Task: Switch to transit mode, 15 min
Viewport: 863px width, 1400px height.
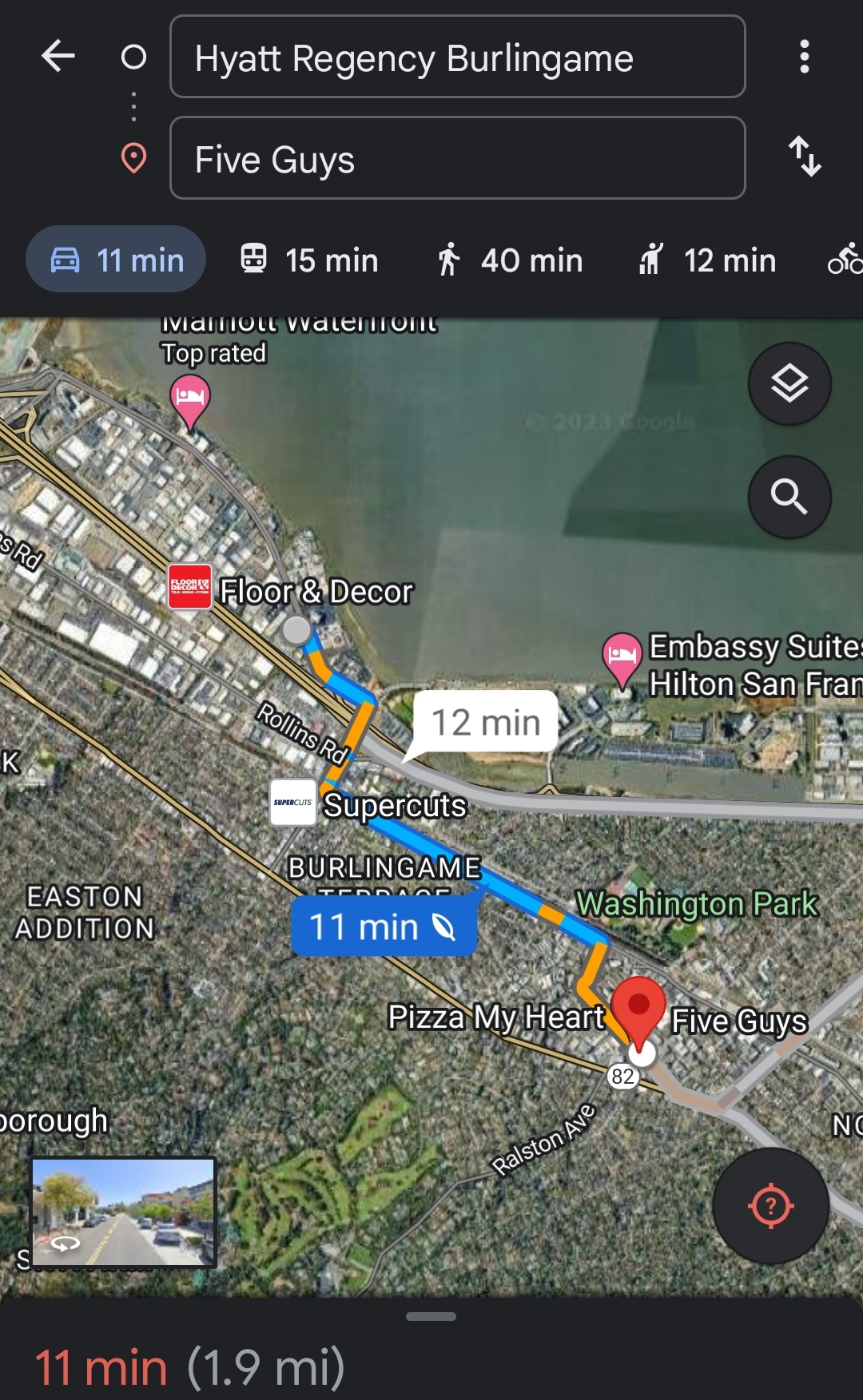Action: tap(309, 260)
